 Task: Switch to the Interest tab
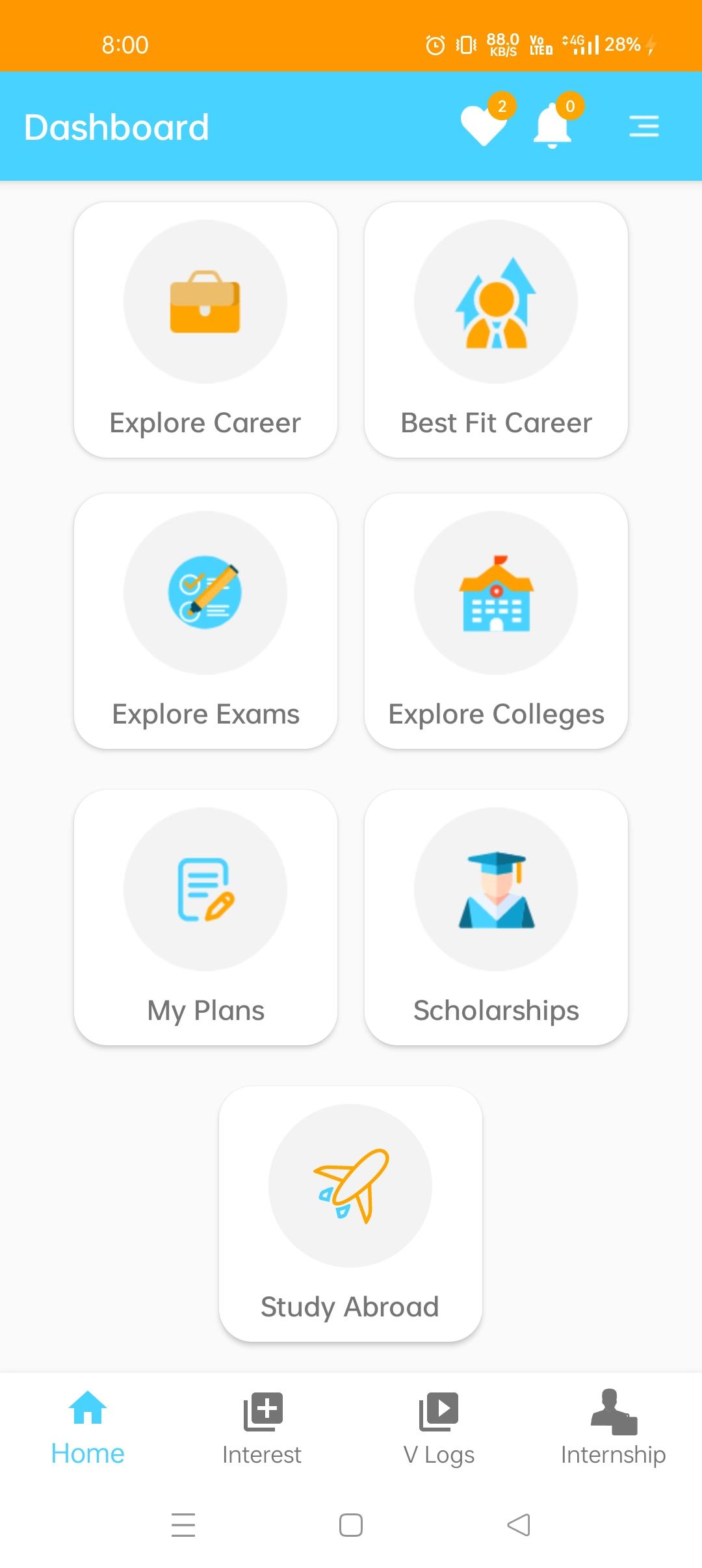(262, 1429)
